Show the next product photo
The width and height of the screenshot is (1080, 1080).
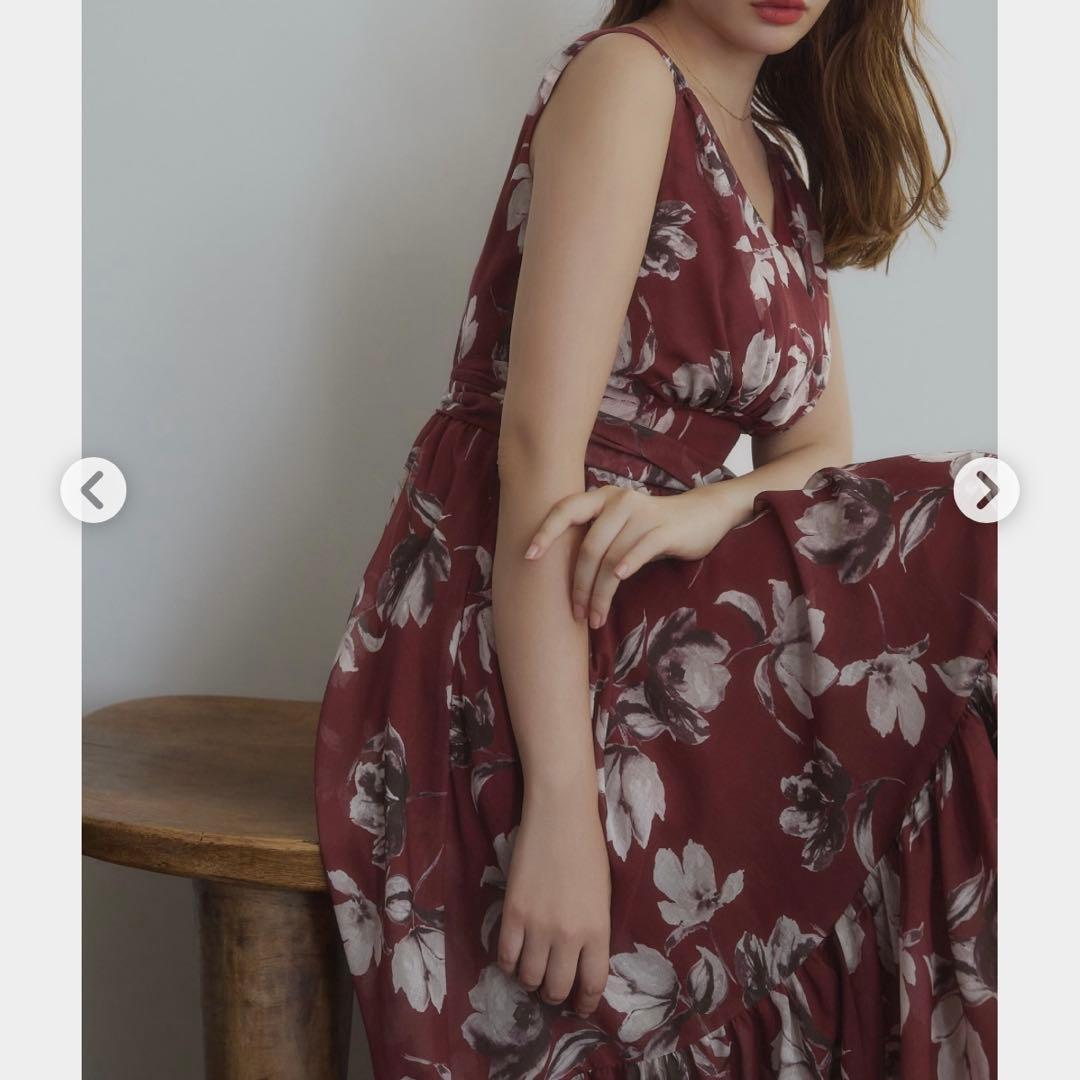[x=985, y=490]
